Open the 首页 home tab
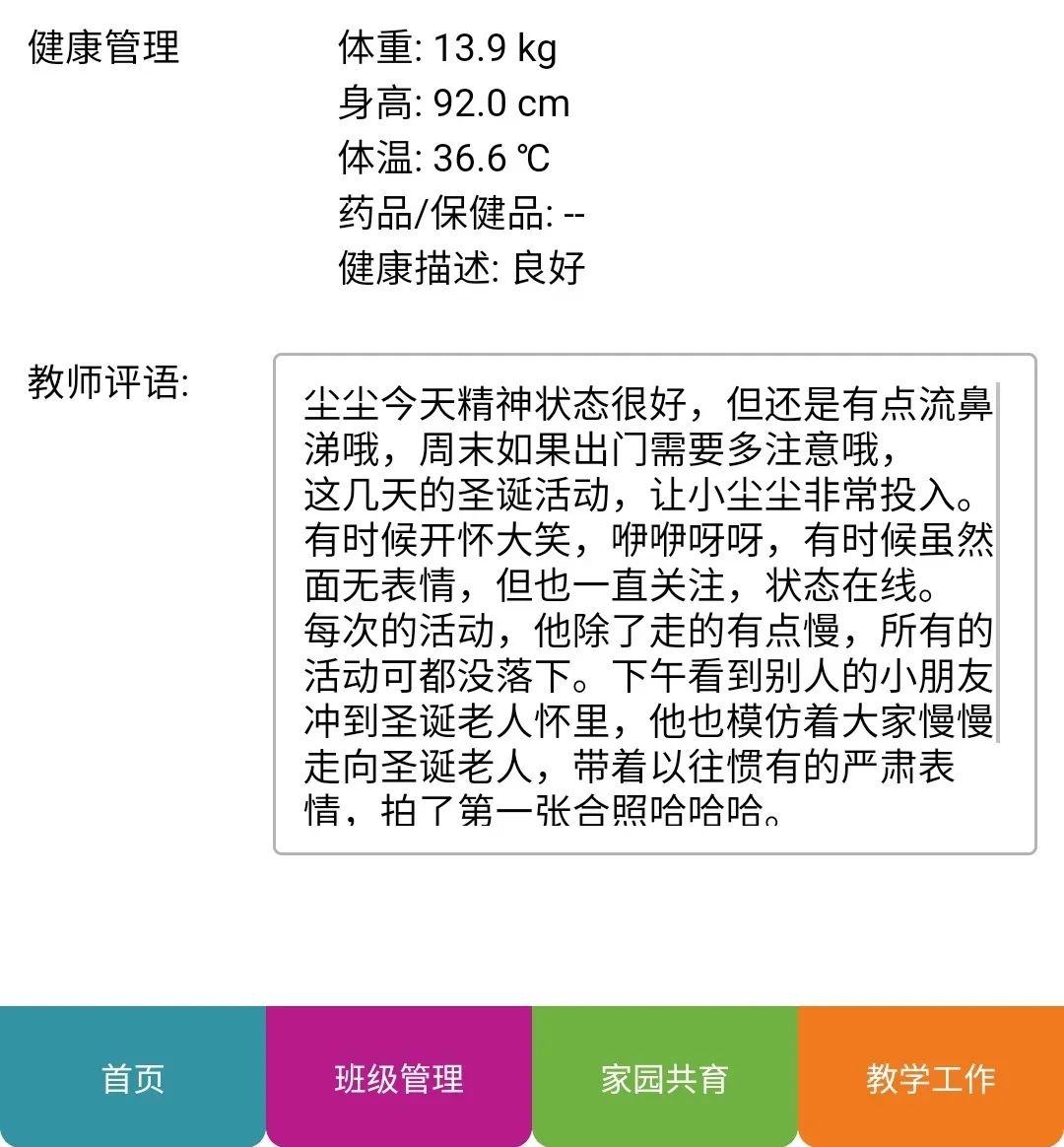The image size is (1064, 1147). (x=133, y=1077)
